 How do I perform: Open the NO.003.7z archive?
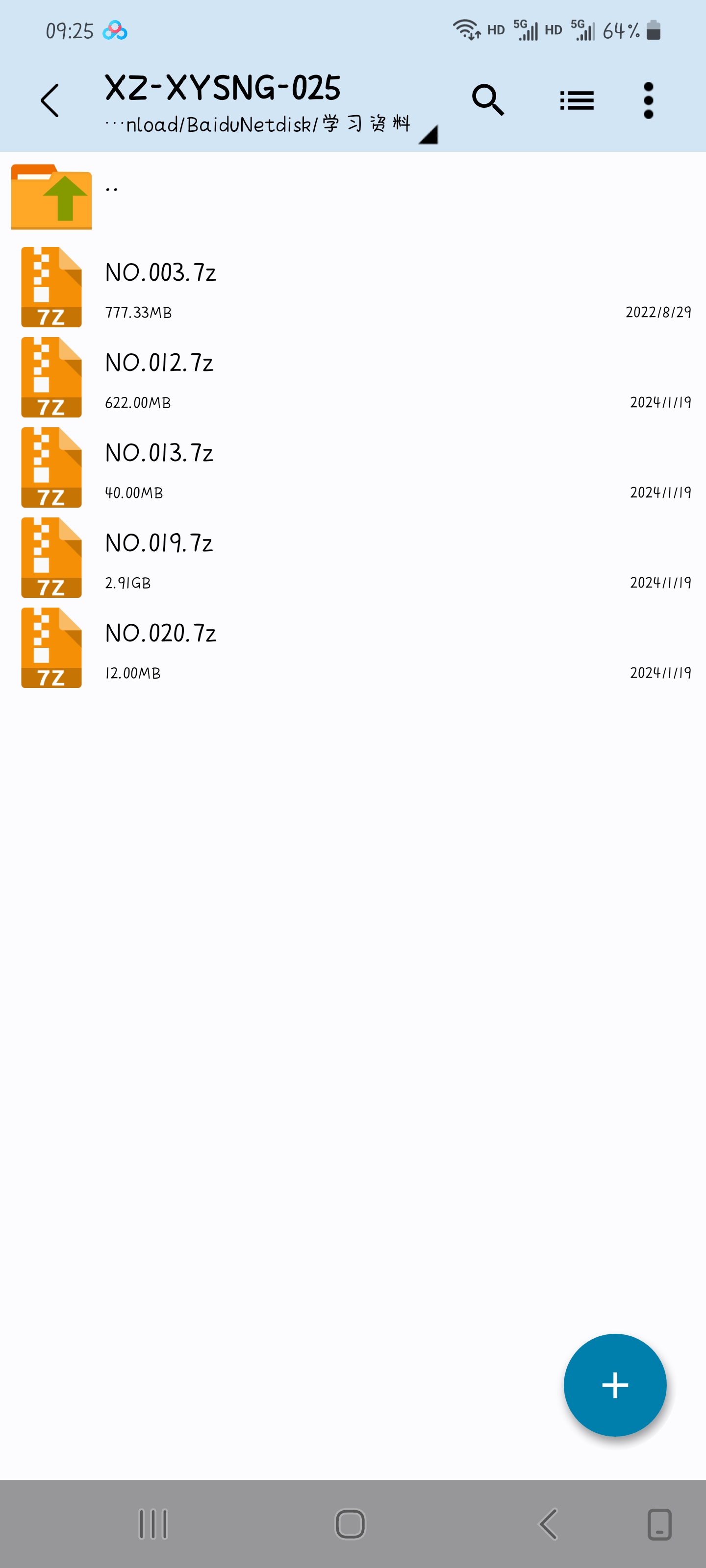click(353, 287)
